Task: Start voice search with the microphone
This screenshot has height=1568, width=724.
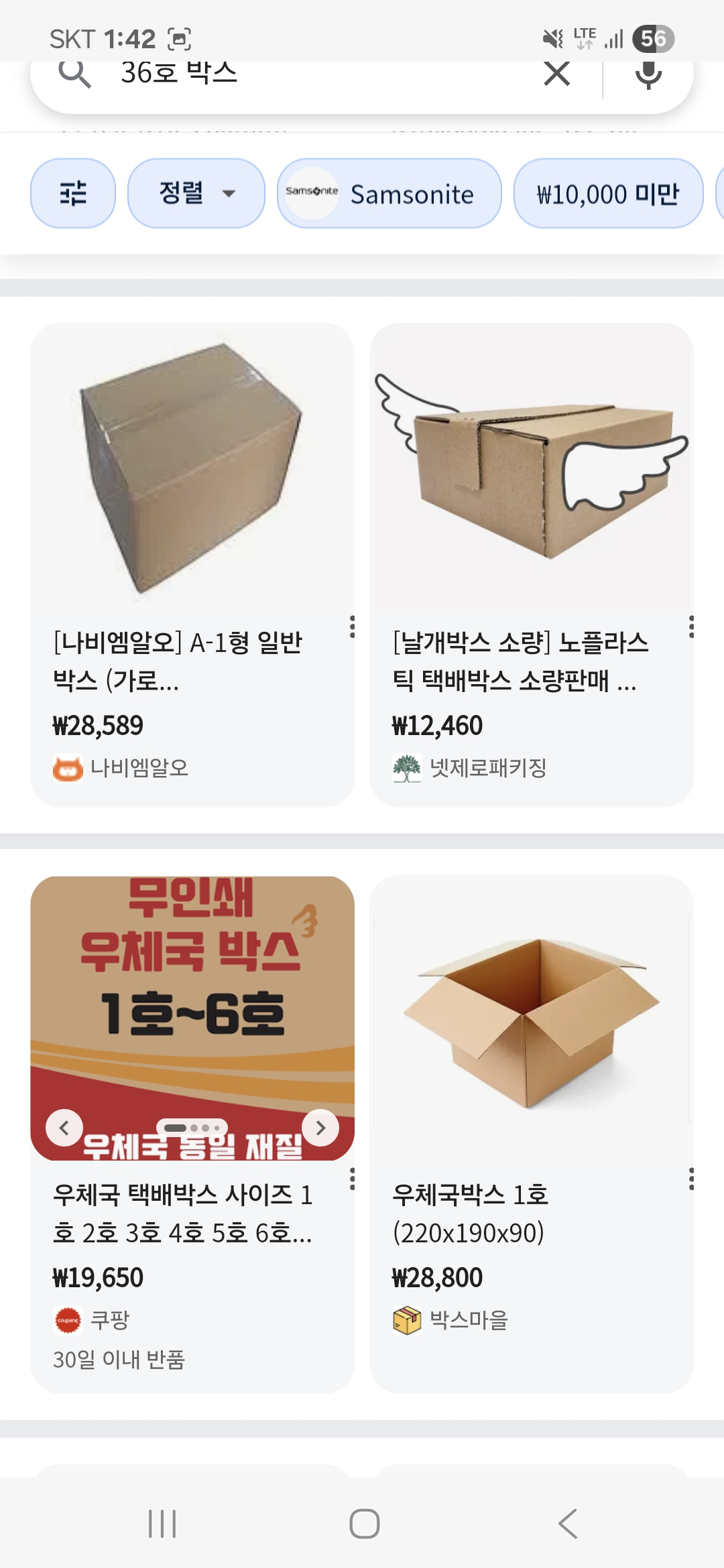Action: pos(648,74)
